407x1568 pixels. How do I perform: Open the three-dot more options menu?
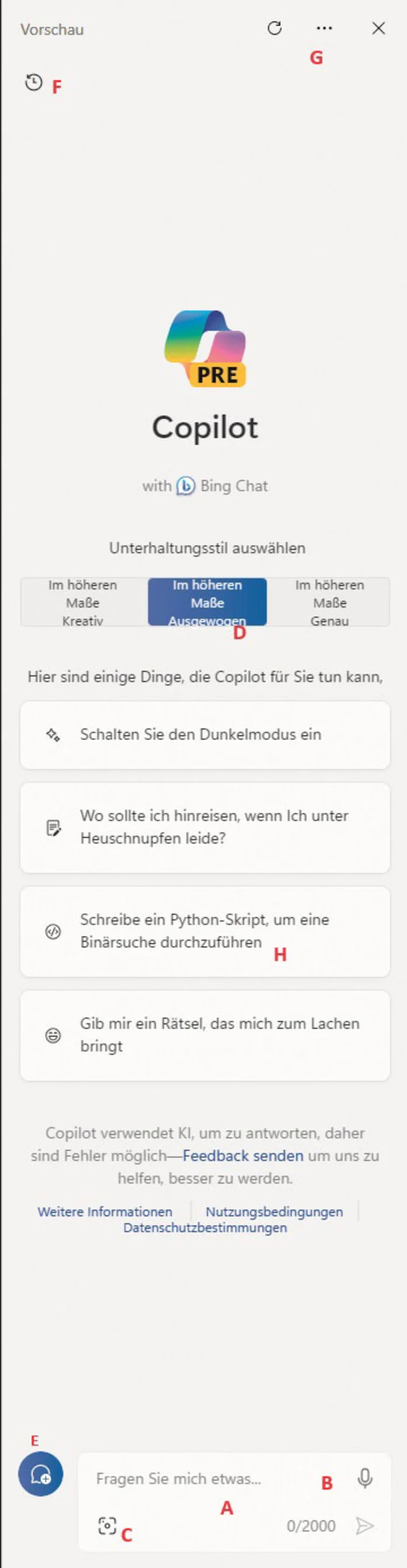pos(324,29)
